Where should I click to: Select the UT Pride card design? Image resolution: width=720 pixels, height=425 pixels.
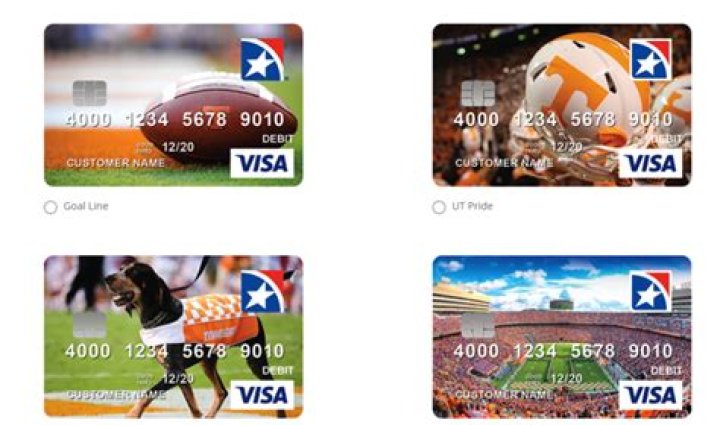pyautogui.click(x=438, y=207)
